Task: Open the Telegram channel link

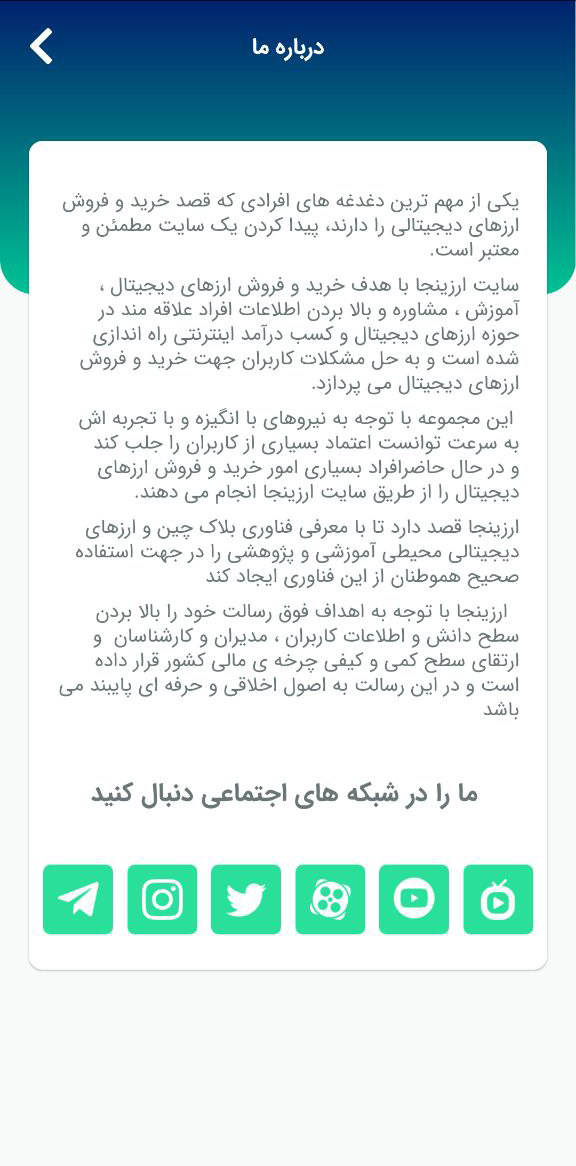Action: click(x=78, y=899)
